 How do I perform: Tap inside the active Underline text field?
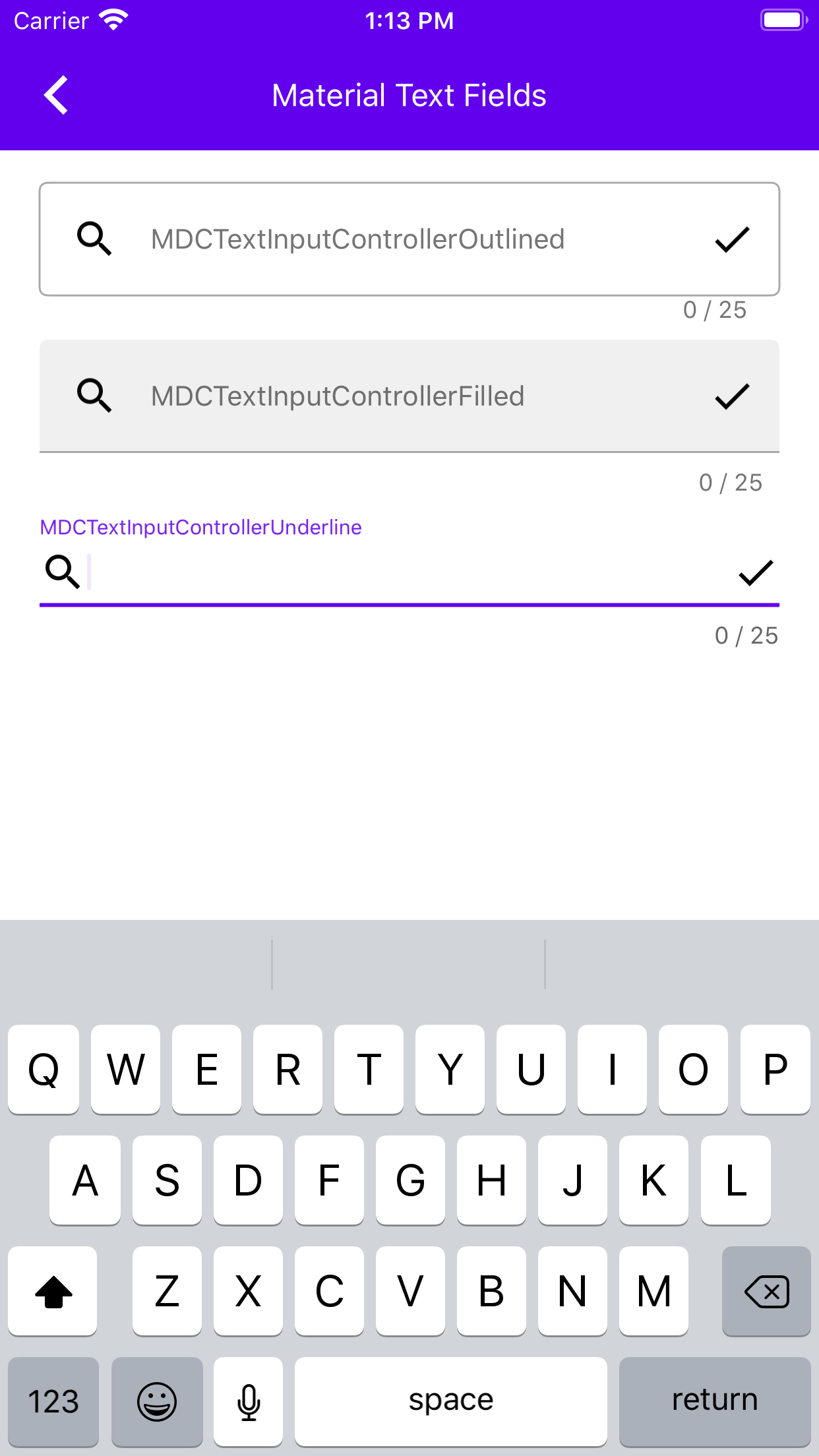tap(409, 572)
